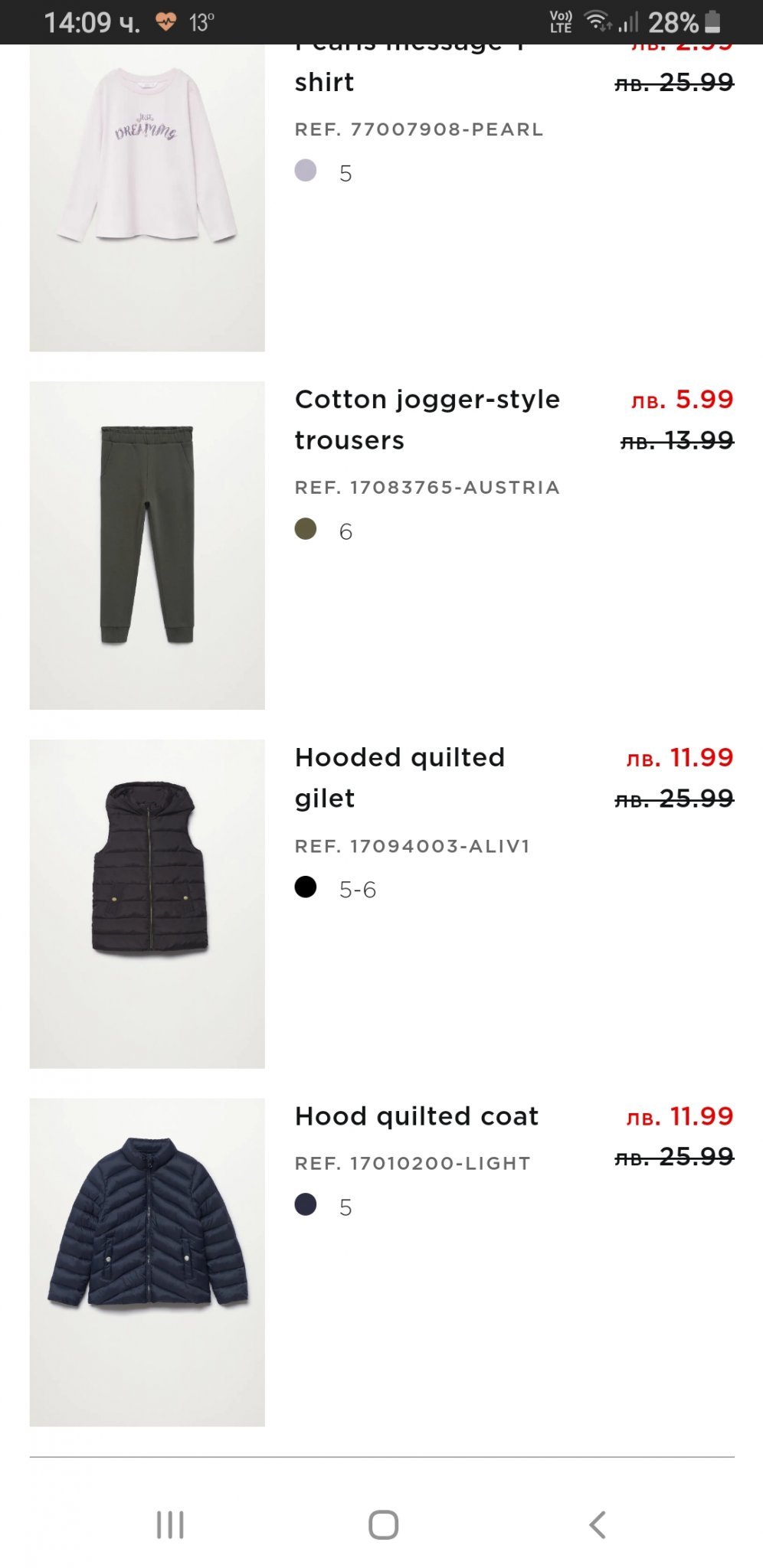
Task: Open recent apps from navigation bar
Action: 170,1524
